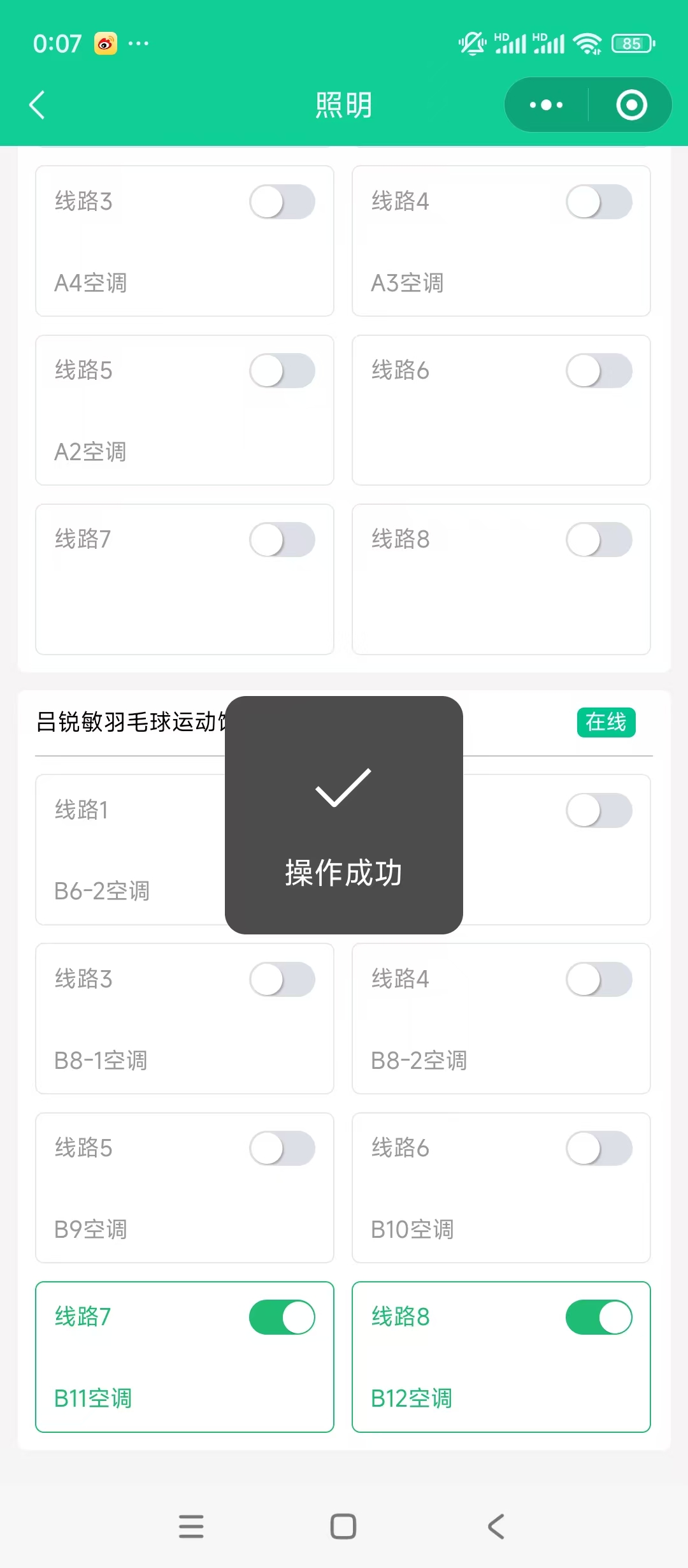688x1568 pixels.
Task: Enable 线路4 for B8-2空调
Action: (x=597, y=978)
